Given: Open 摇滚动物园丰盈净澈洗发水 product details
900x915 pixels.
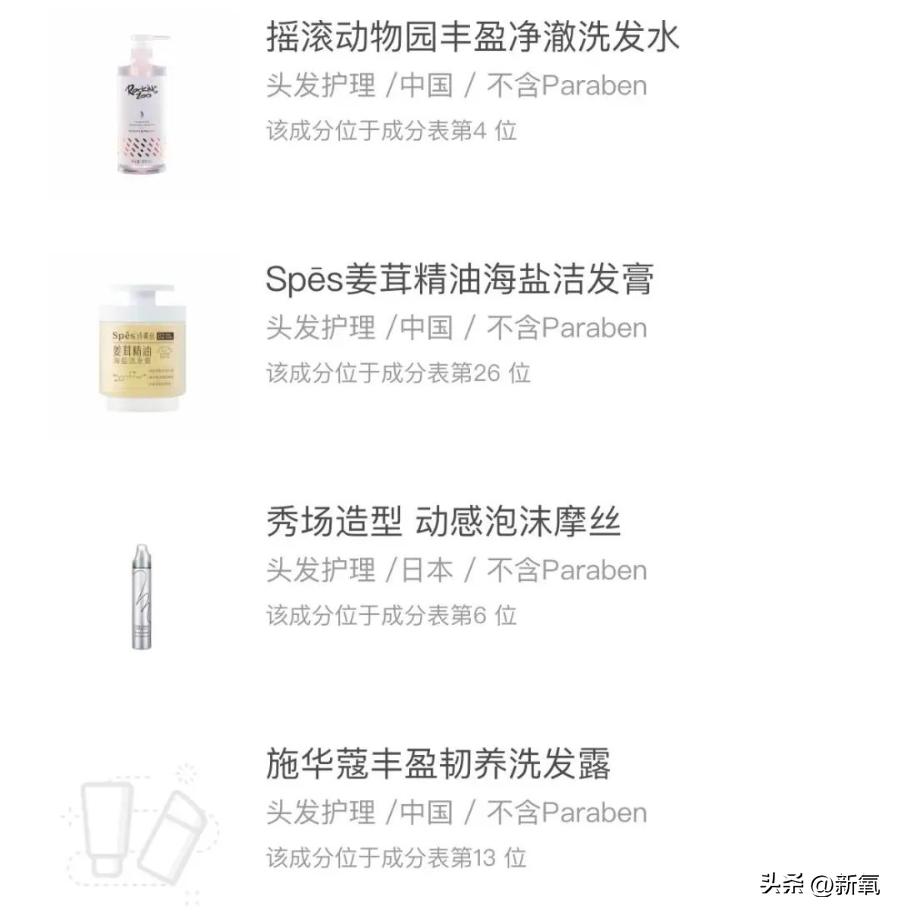Looking at the screenshot, I should click(x=472, y=38).
